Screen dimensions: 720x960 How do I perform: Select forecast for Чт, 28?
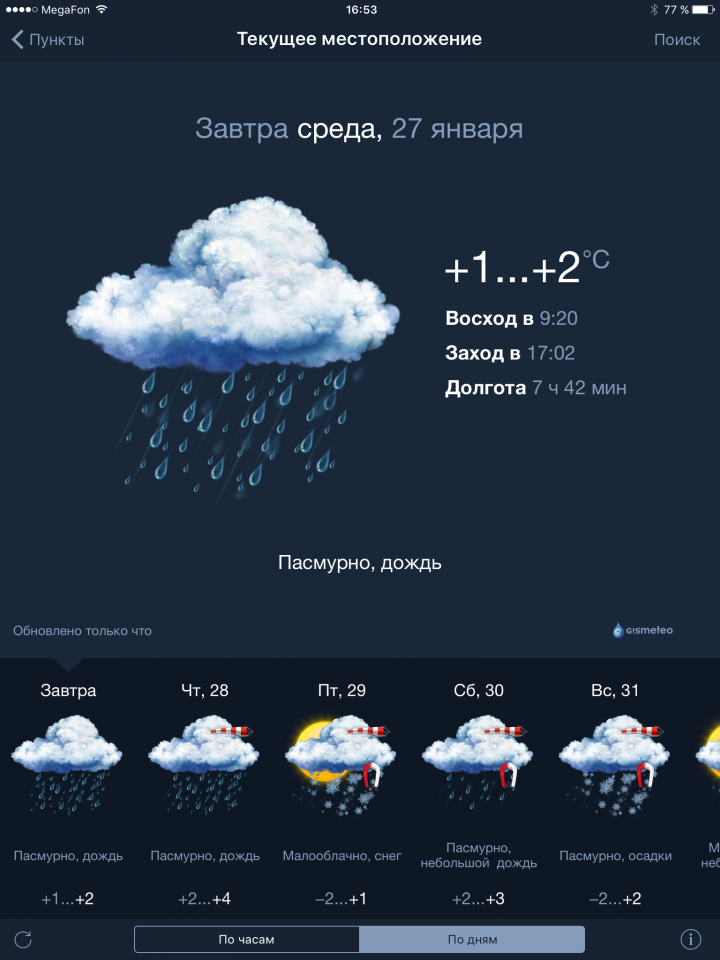pyautogui.click(x=205, y=780)
